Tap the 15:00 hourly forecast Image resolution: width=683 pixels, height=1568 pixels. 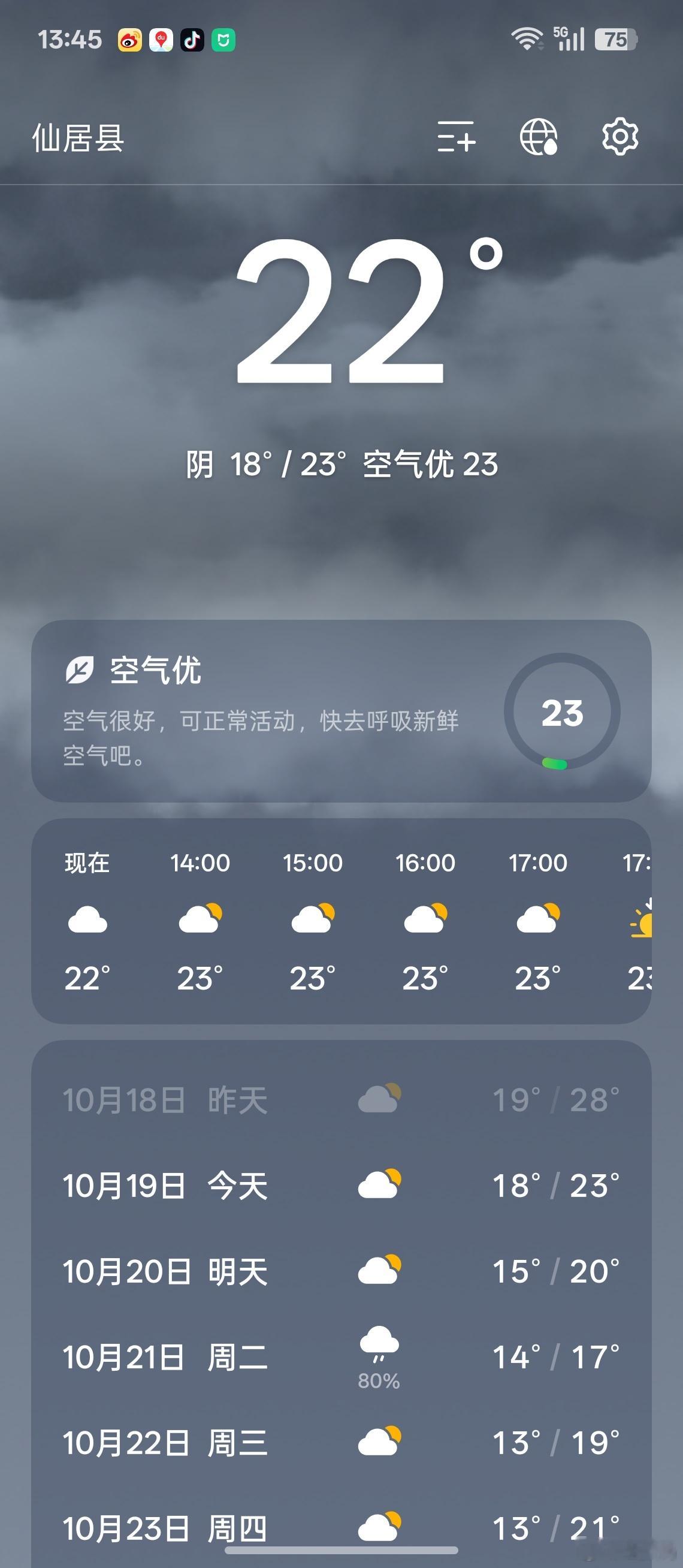[313, 920]
